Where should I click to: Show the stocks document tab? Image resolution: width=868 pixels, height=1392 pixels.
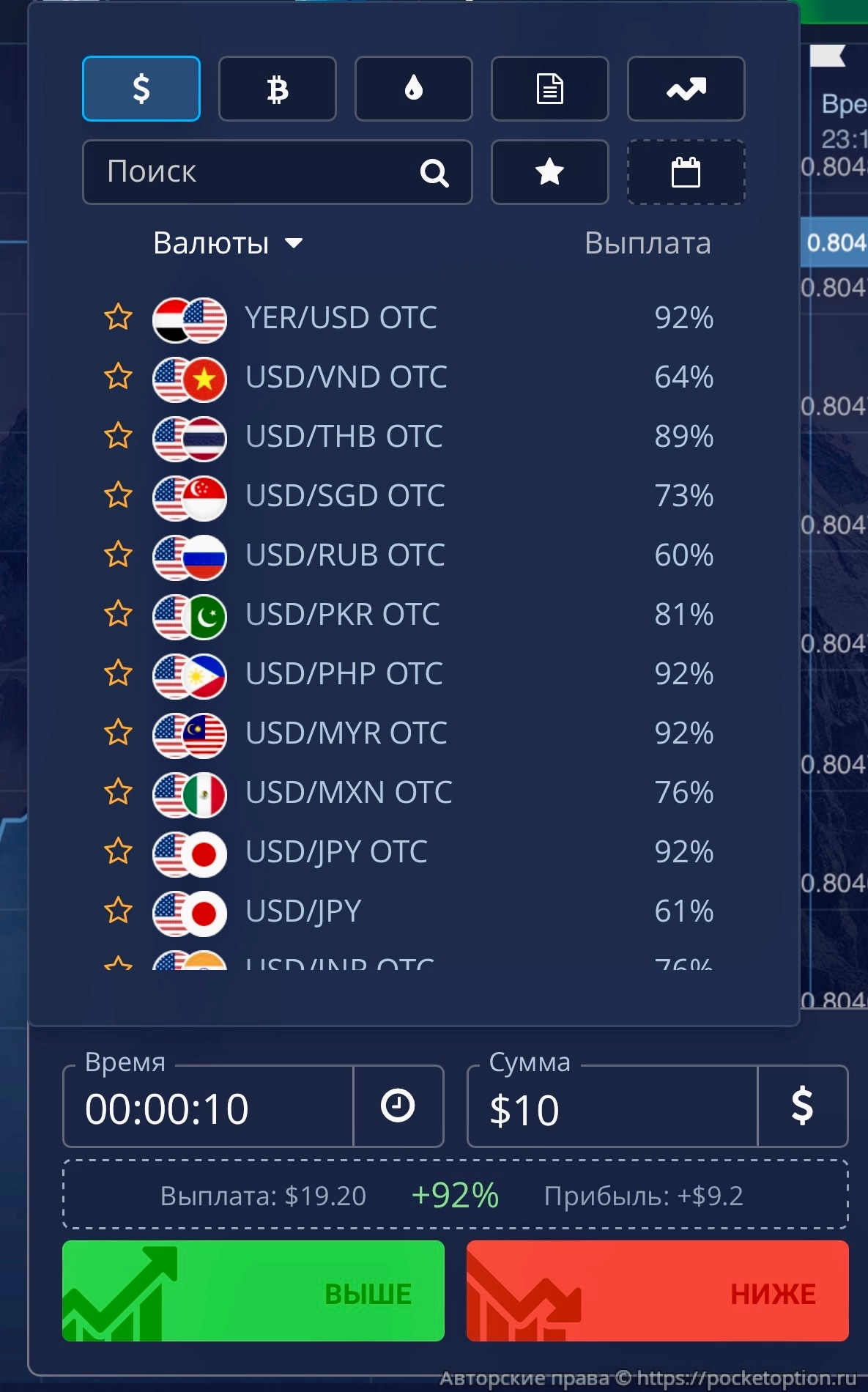click(x=549, y=89)
